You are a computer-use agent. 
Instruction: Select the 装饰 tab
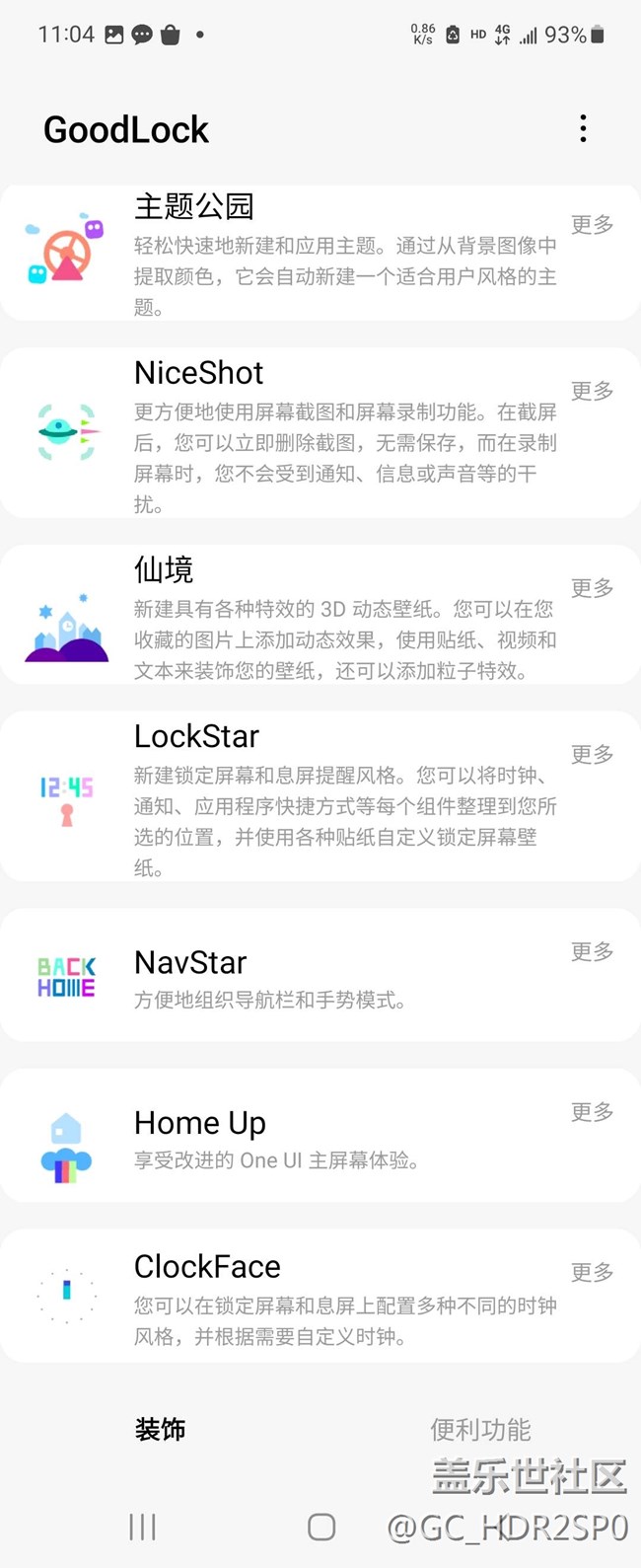160,1429
